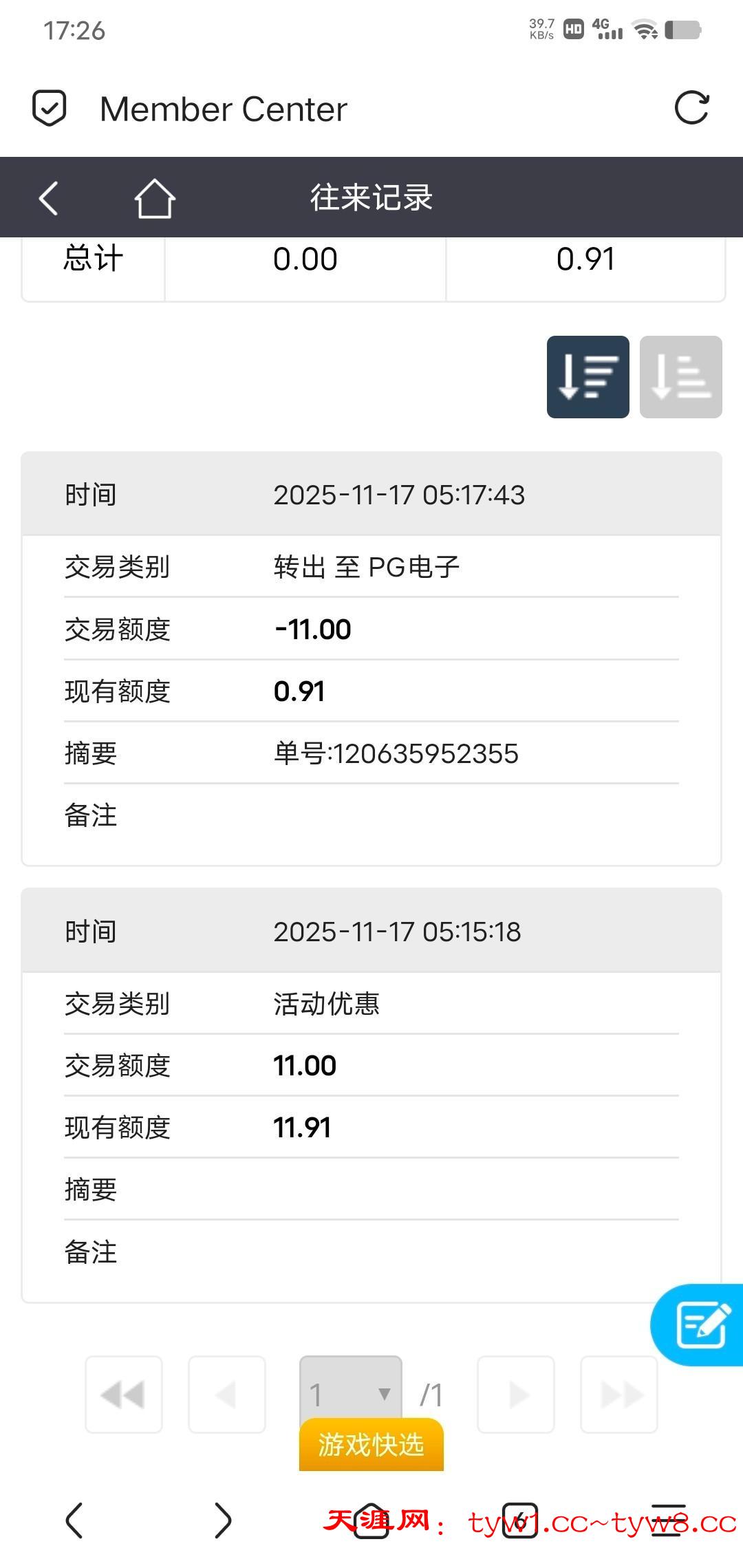Screen dimensions: 743x1568
Task: Tap browser back arrow in bottom bar
Action: [74, 1521]
